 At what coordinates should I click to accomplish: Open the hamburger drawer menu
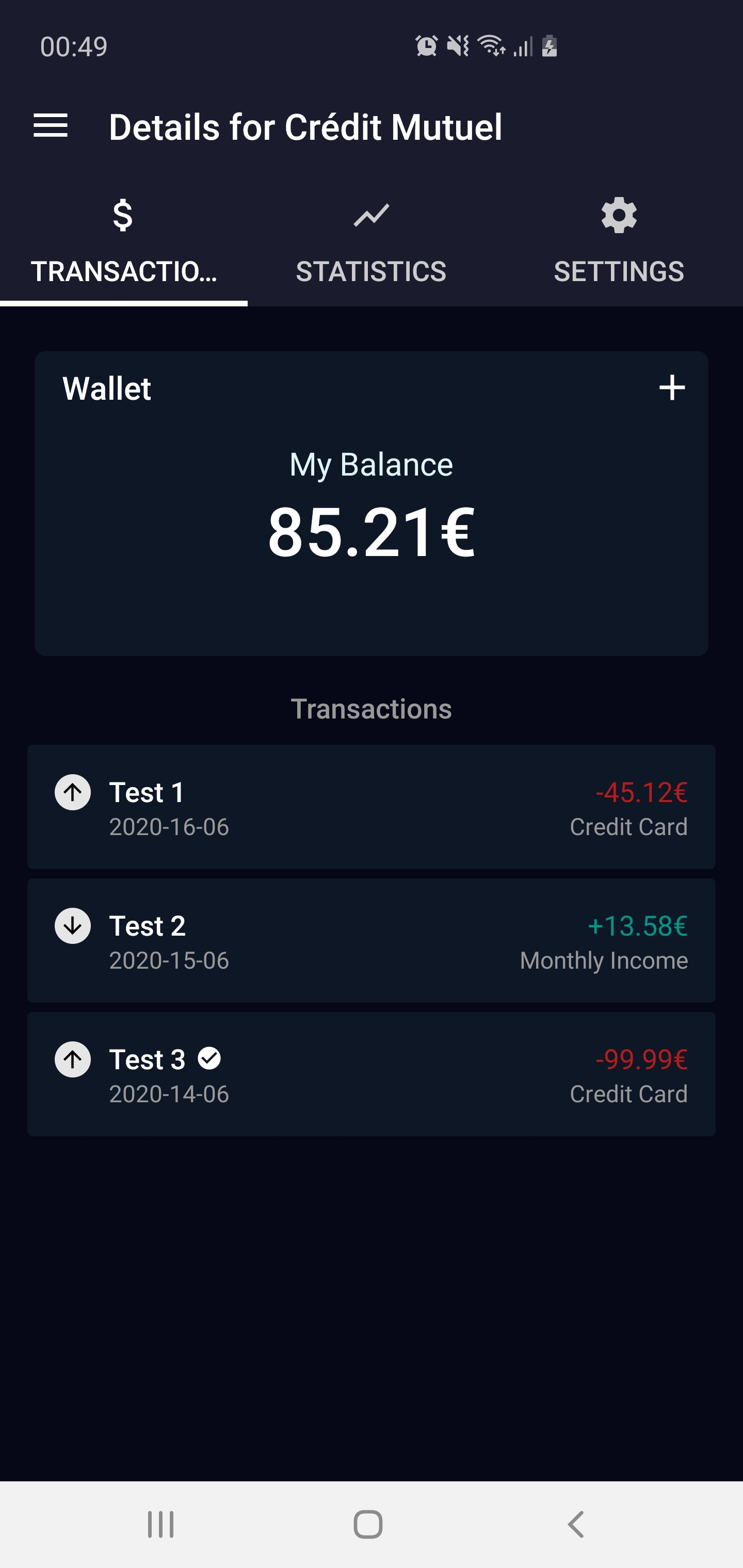tap(51, 126)
